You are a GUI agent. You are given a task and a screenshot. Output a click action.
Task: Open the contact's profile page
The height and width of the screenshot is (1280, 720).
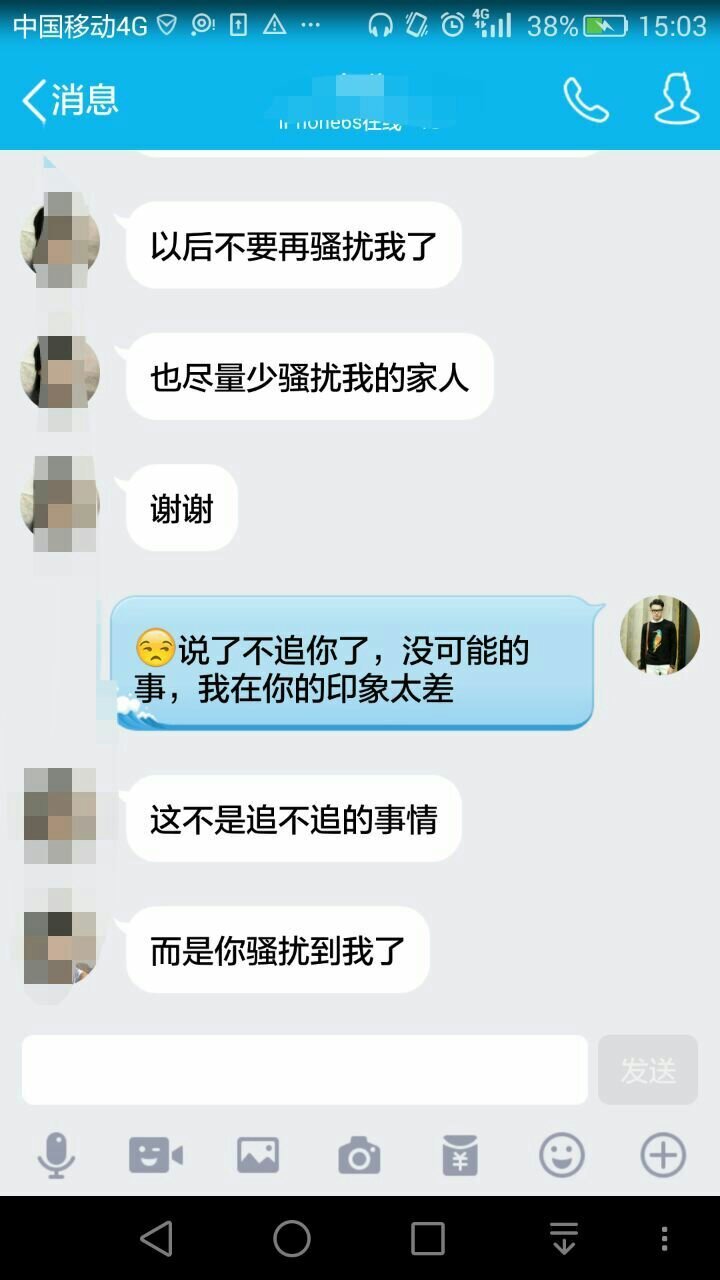pyautogui.click(x=677, y=100)
